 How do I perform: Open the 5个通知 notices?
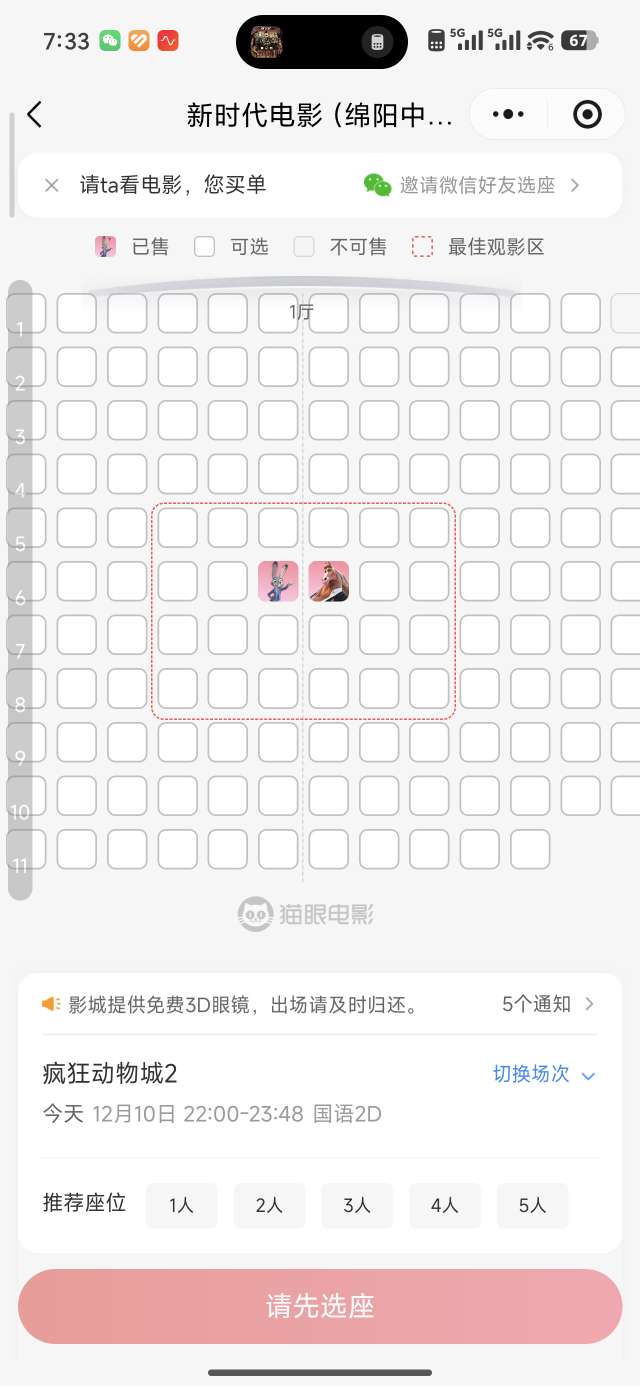click(x=548, y=1004)
